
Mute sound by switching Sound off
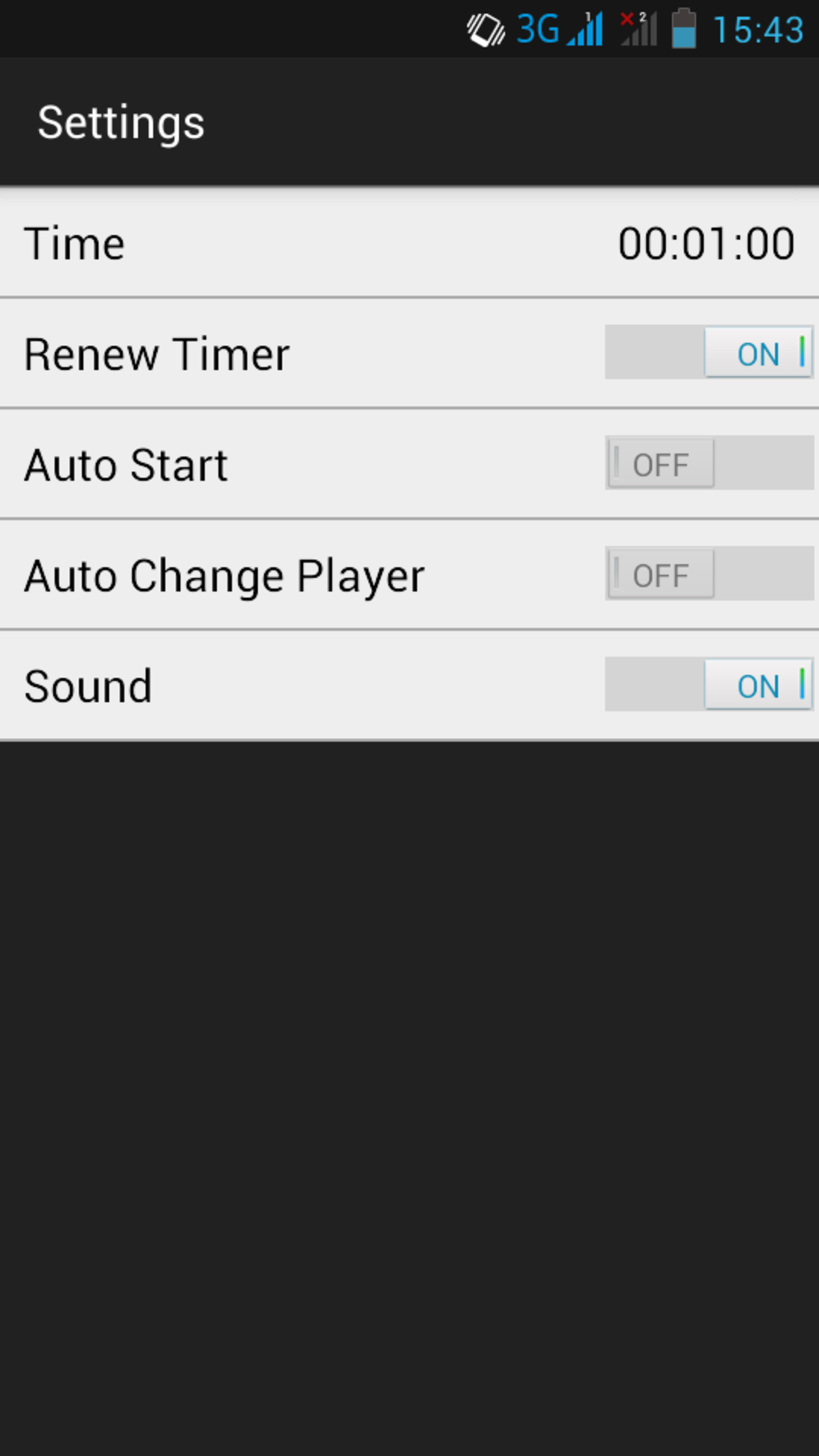click(708, 685)
